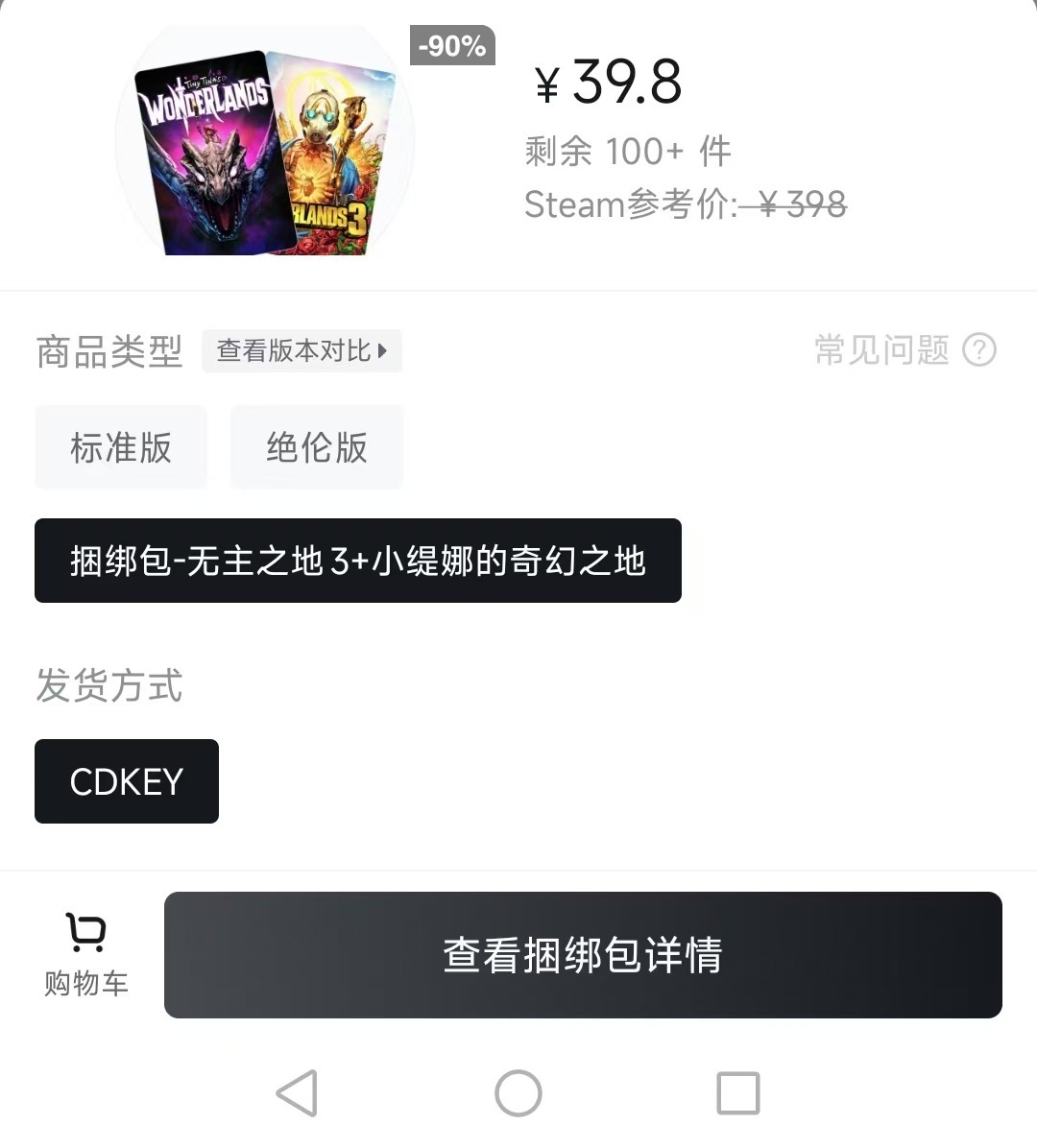Tap 查看捆绑包详情 button
This screenshot has width=1037, height=1148.
point(583,955)
